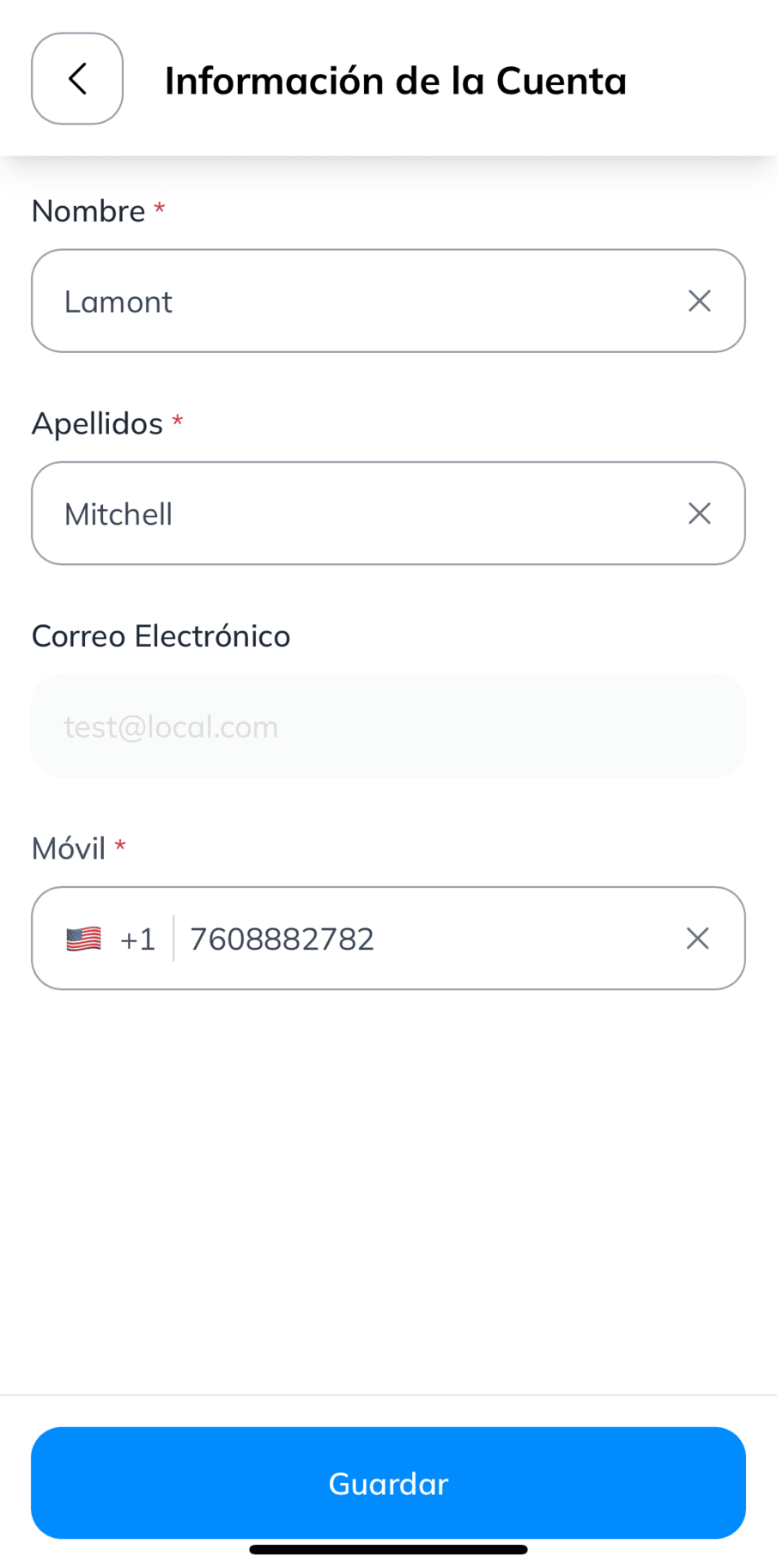
Task: Select the Móvil field label text
Action: (67, 847)
